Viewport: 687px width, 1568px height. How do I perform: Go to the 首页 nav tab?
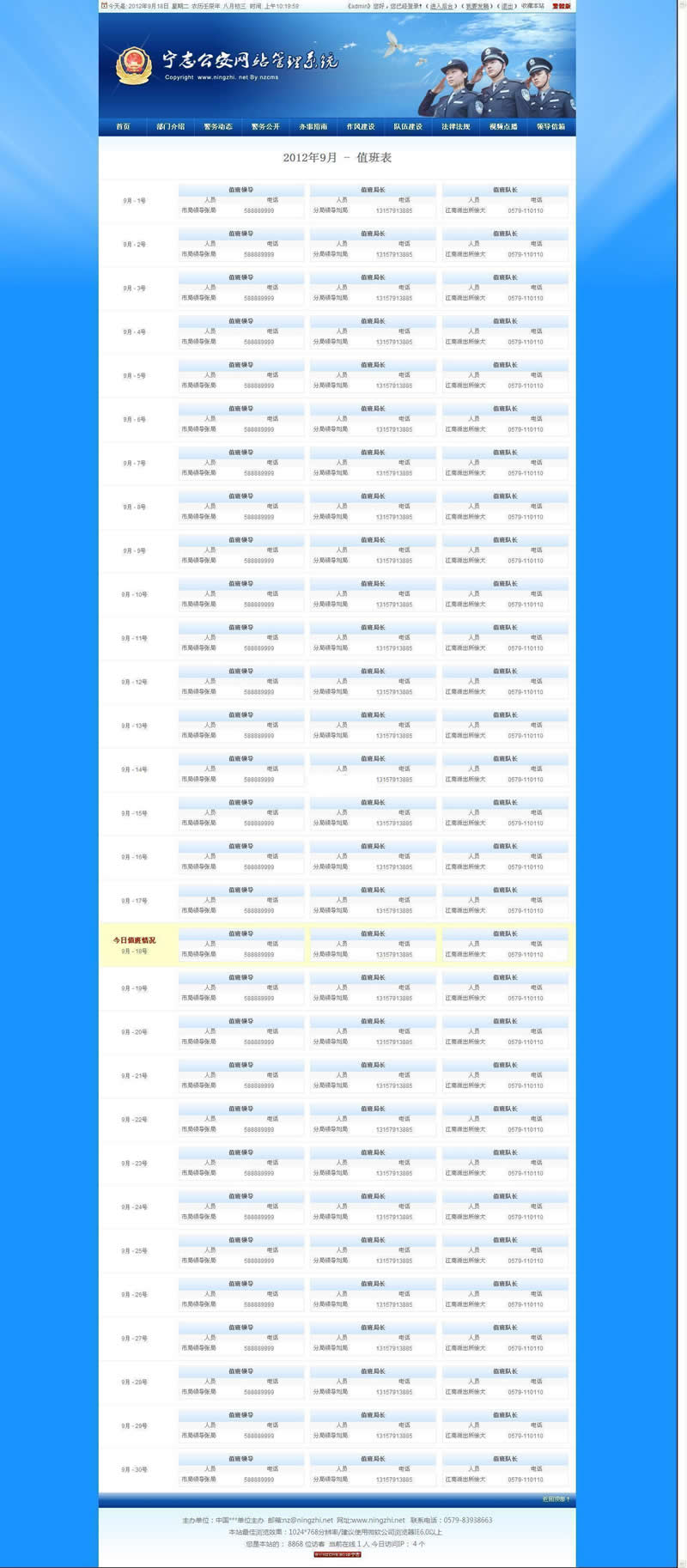coord(123,127)
